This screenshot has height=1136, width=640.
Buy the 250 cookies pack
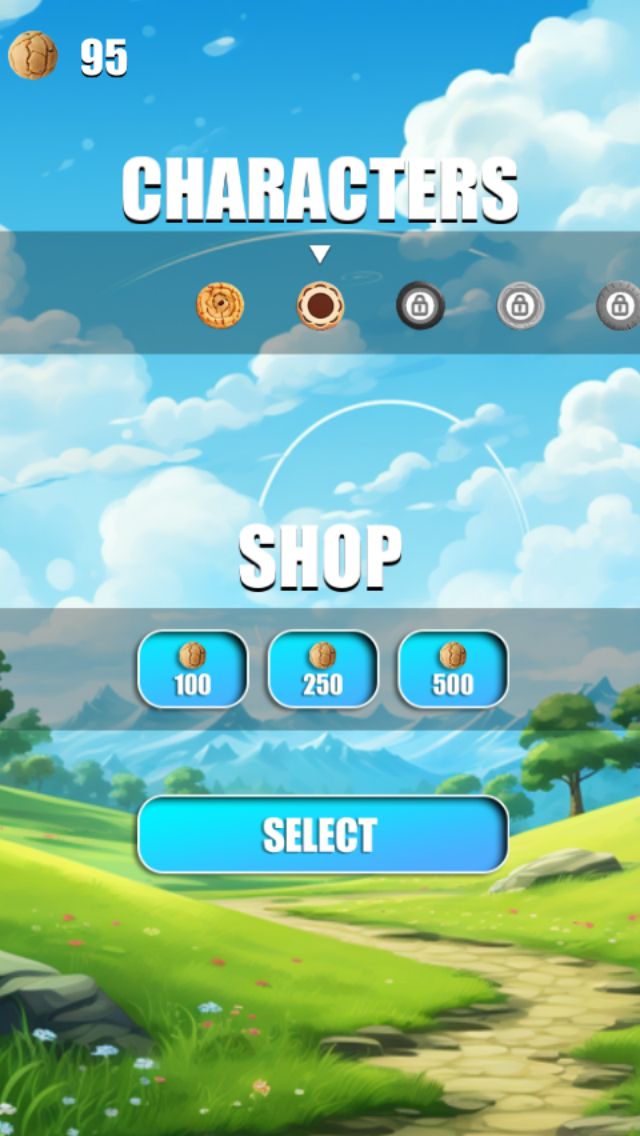coord(322,669)
